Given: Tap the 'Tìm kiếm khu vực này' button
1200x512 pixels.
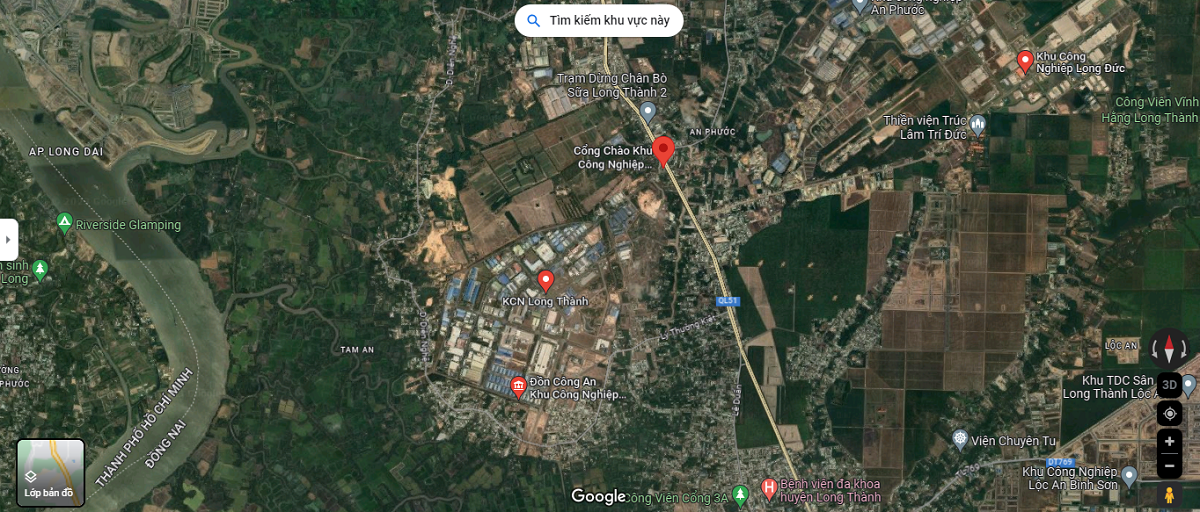Looking at the screenshot, I should [x=599, y=20].
